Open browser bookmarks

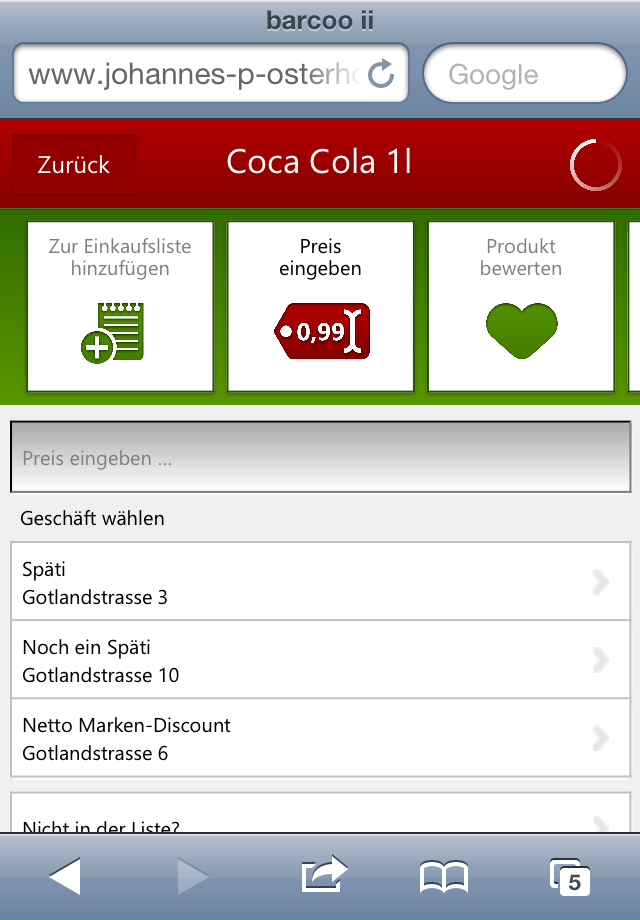pos(443,877)
